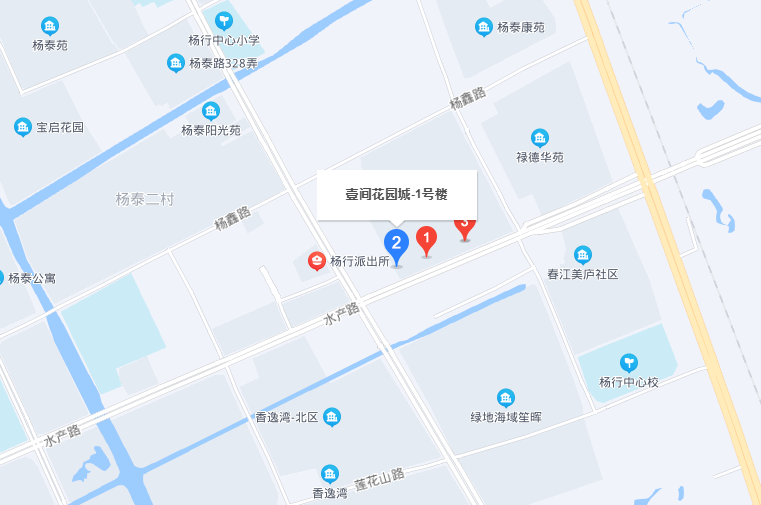761x505 pixels.
Task: Tap the 绿地海域笙晖 place marker
Action: click(x=506, y=398)
